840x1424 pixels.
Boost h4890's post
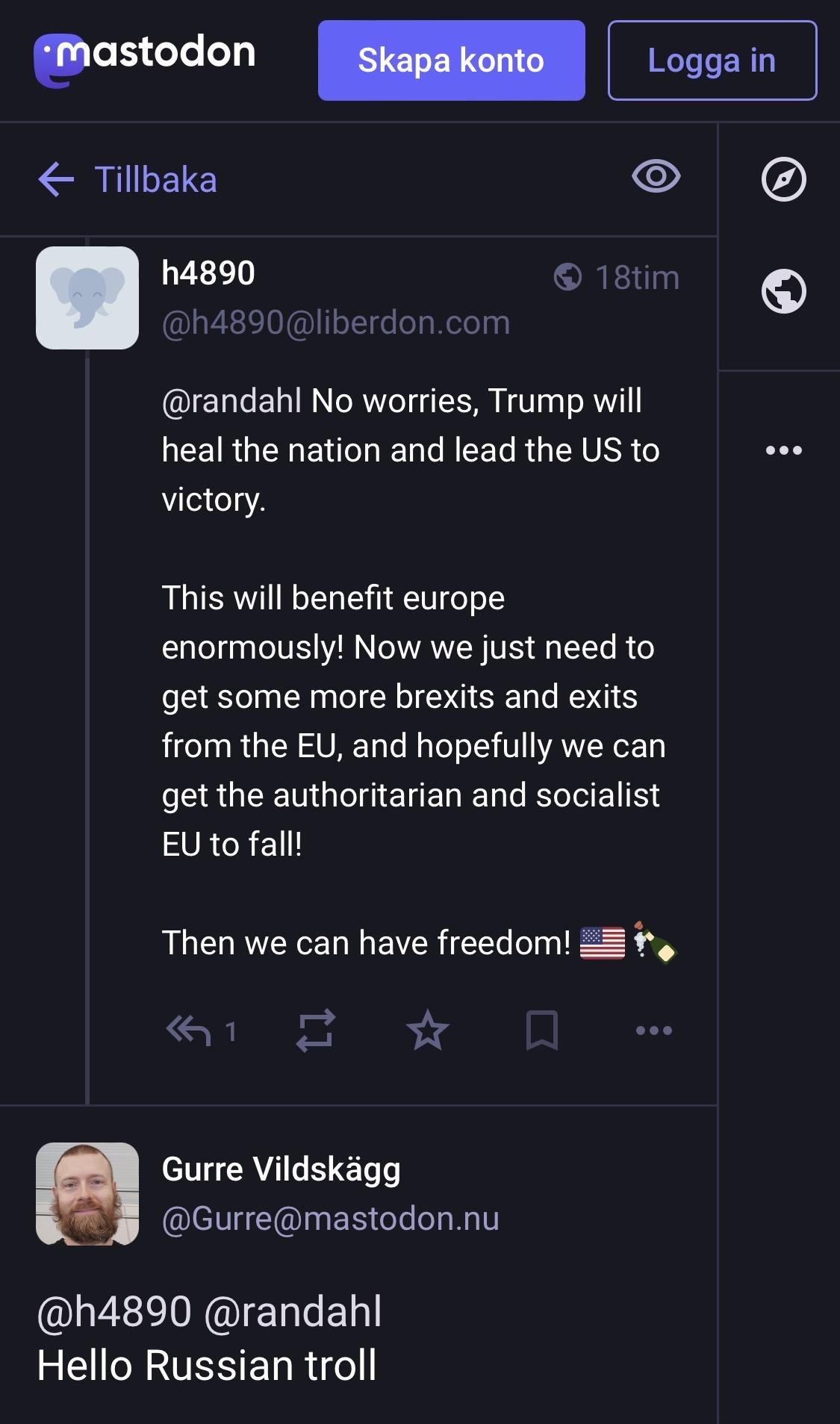pyautogui.click(x=315, y=1030)
